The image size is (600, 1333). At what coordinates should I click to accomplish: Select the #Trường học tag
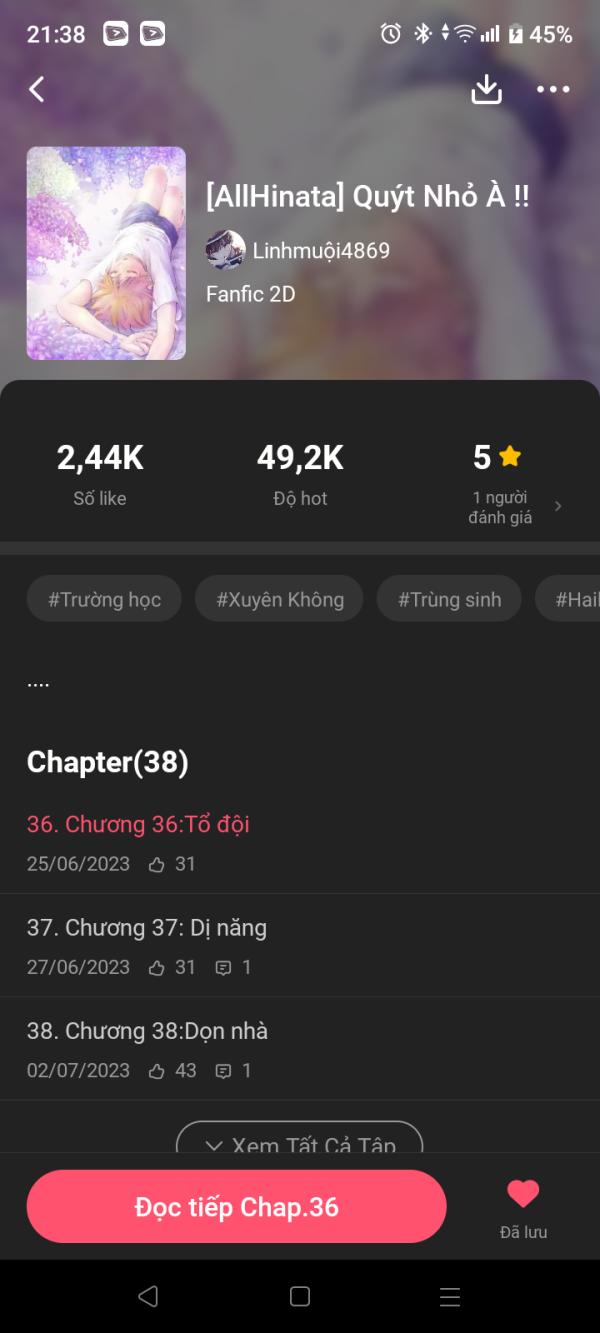pos(104,599)
